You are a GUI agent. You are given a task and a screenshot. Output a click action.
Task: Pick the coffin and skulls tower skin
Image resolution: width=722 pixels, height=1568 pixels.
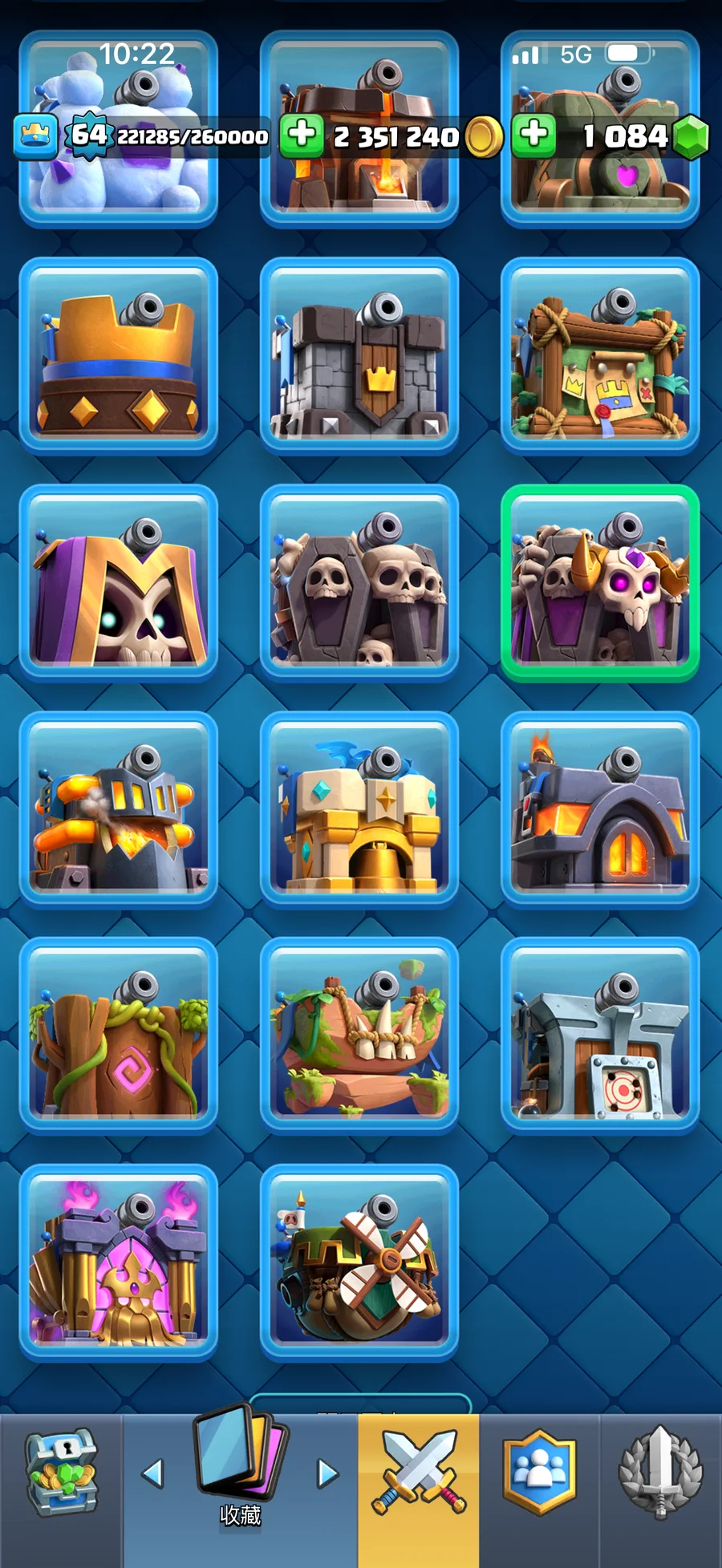tap(359, 583)
